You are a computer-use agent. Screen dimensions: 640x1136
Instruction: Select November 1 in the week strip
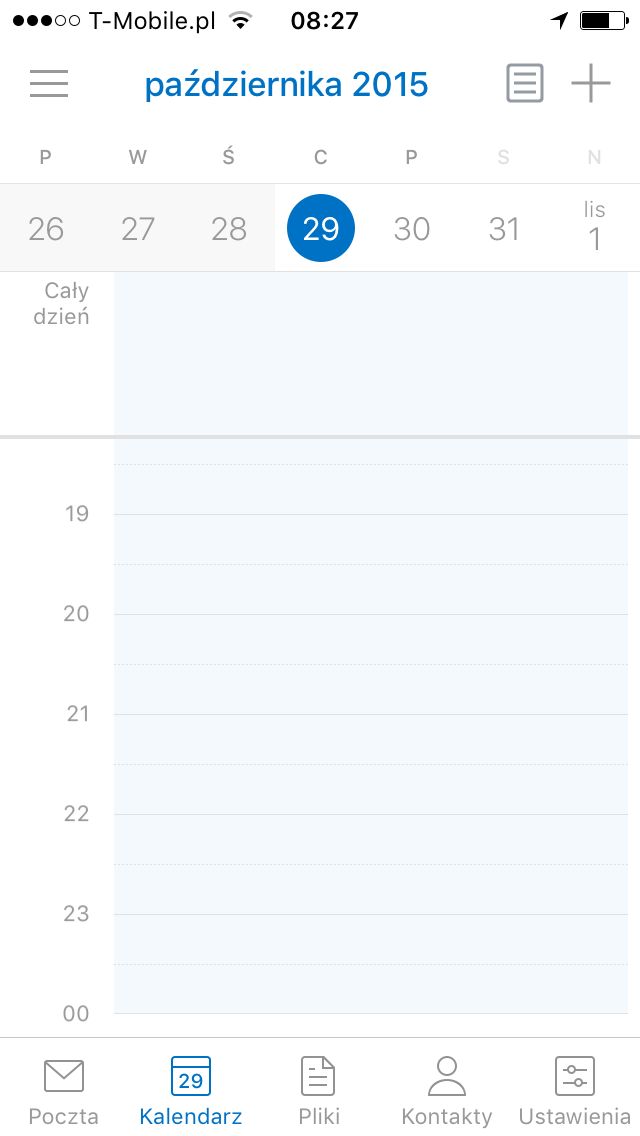pos(594,227)
